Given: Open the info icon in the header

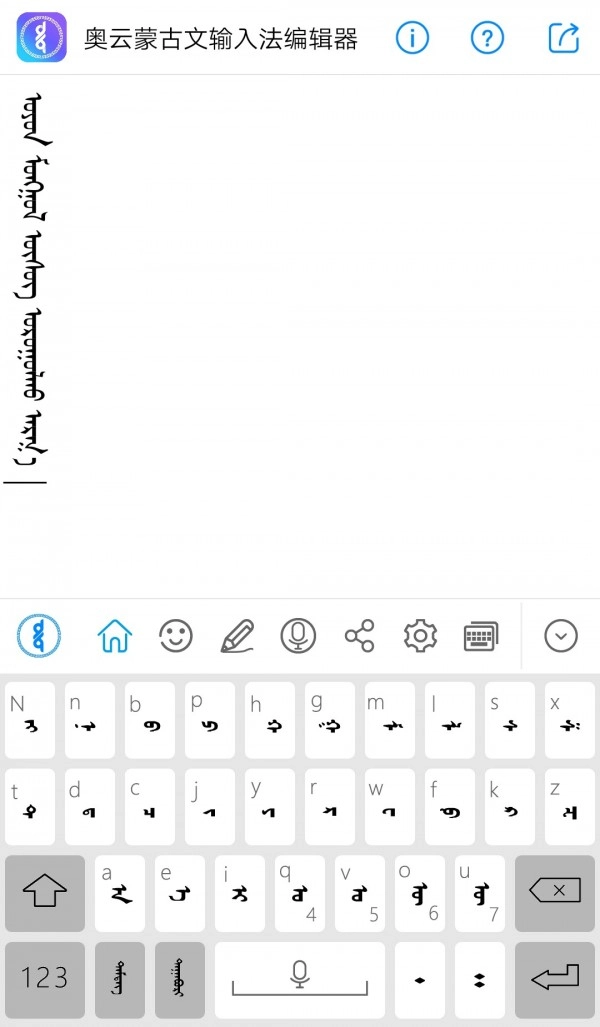Looking at the screenshot, I should [412, 38].
